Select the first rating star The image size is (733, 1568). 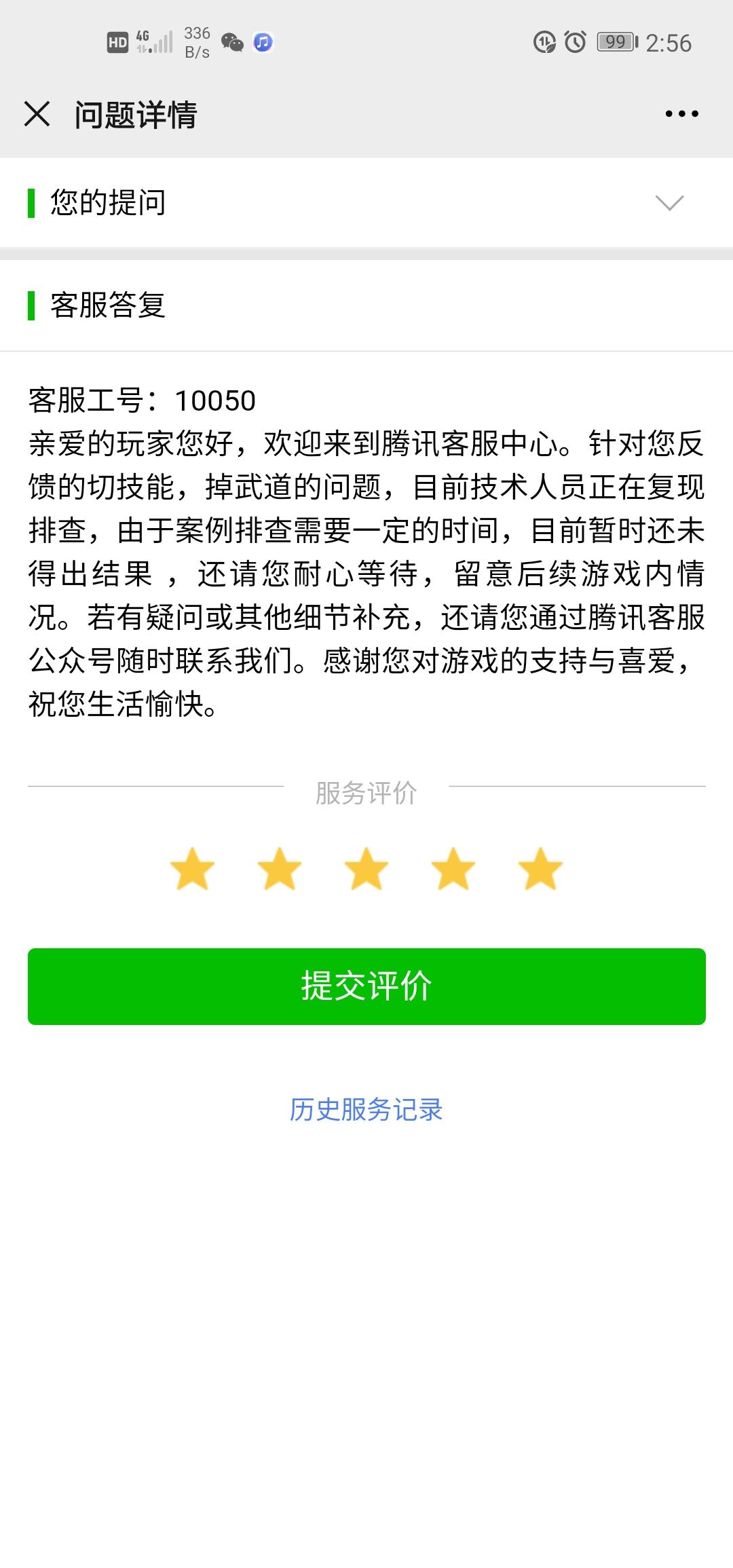click(x=193, y=869)
